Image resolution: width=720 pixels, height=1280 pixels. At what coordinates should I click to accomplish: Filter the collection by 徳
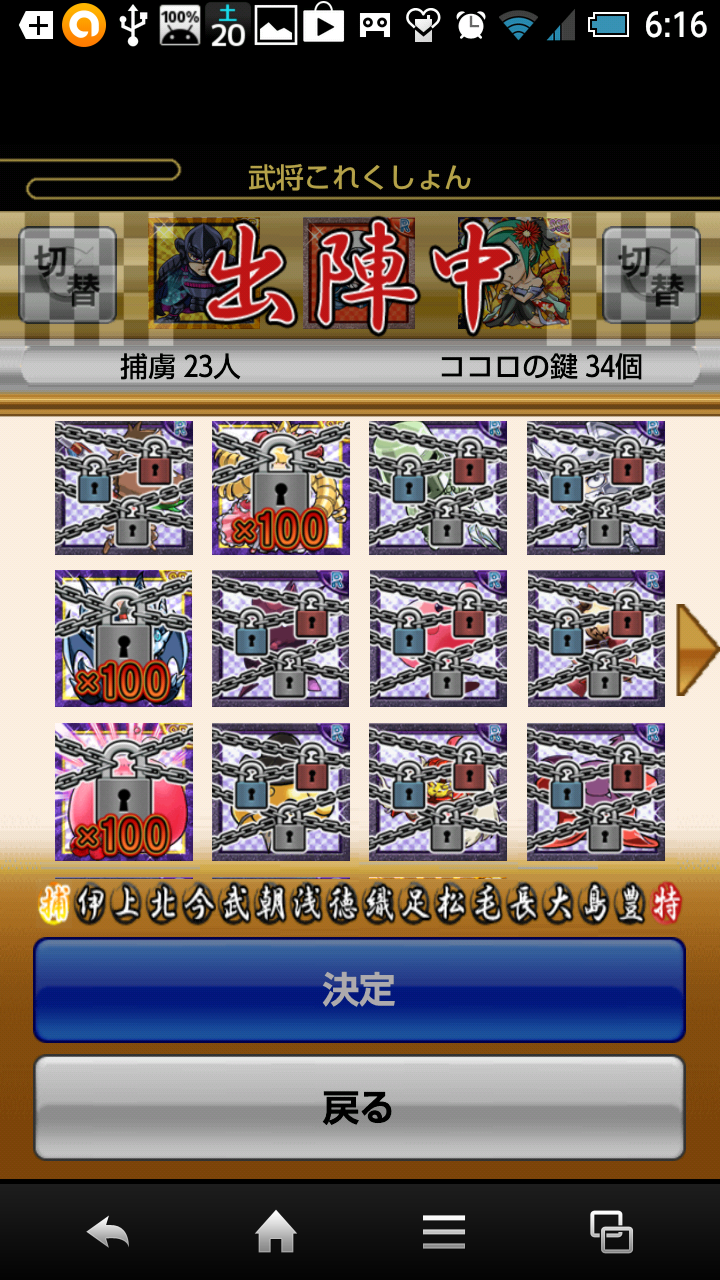click(x=342, y=905)
